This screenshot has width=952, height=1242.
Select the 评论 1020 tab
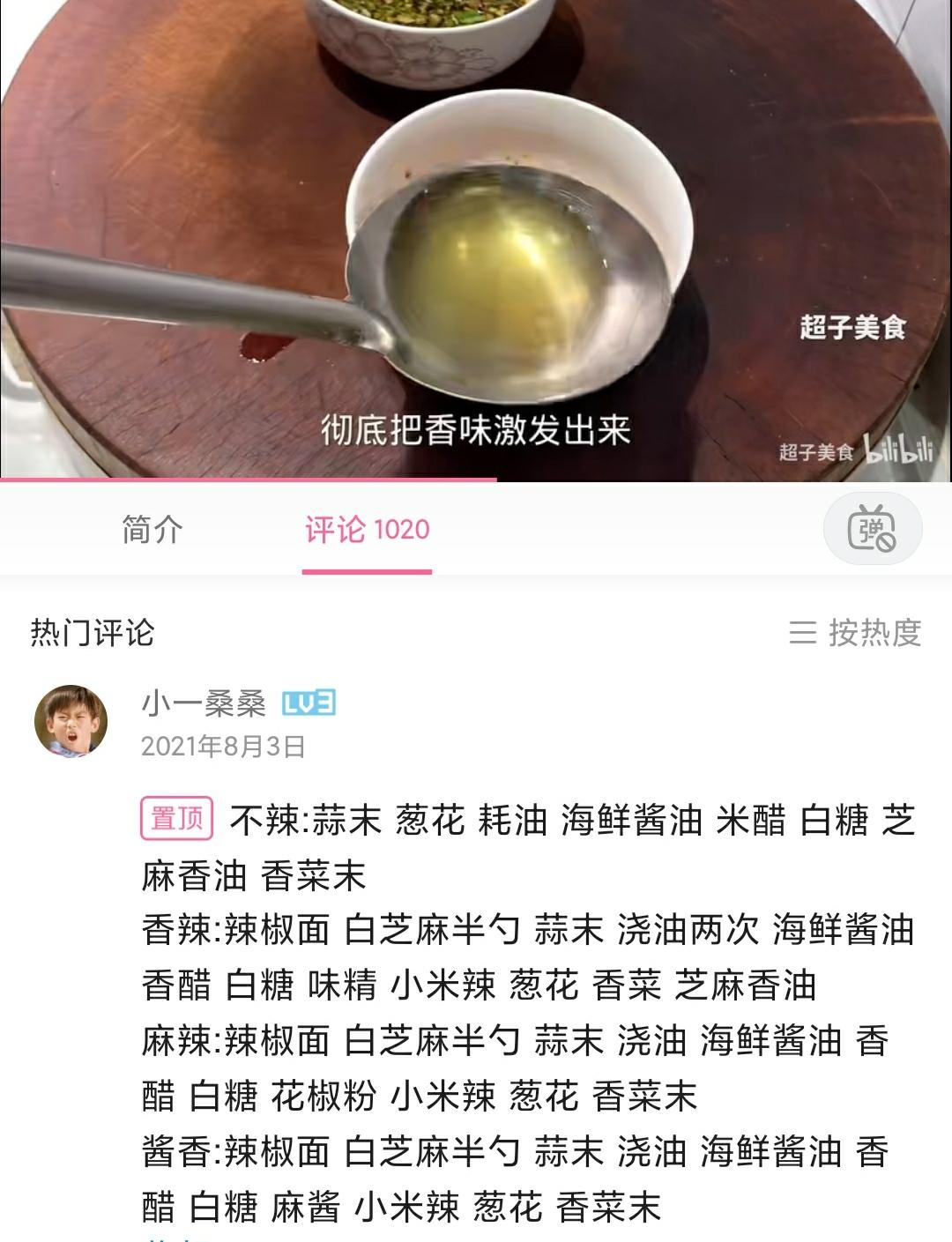point(367,530)
